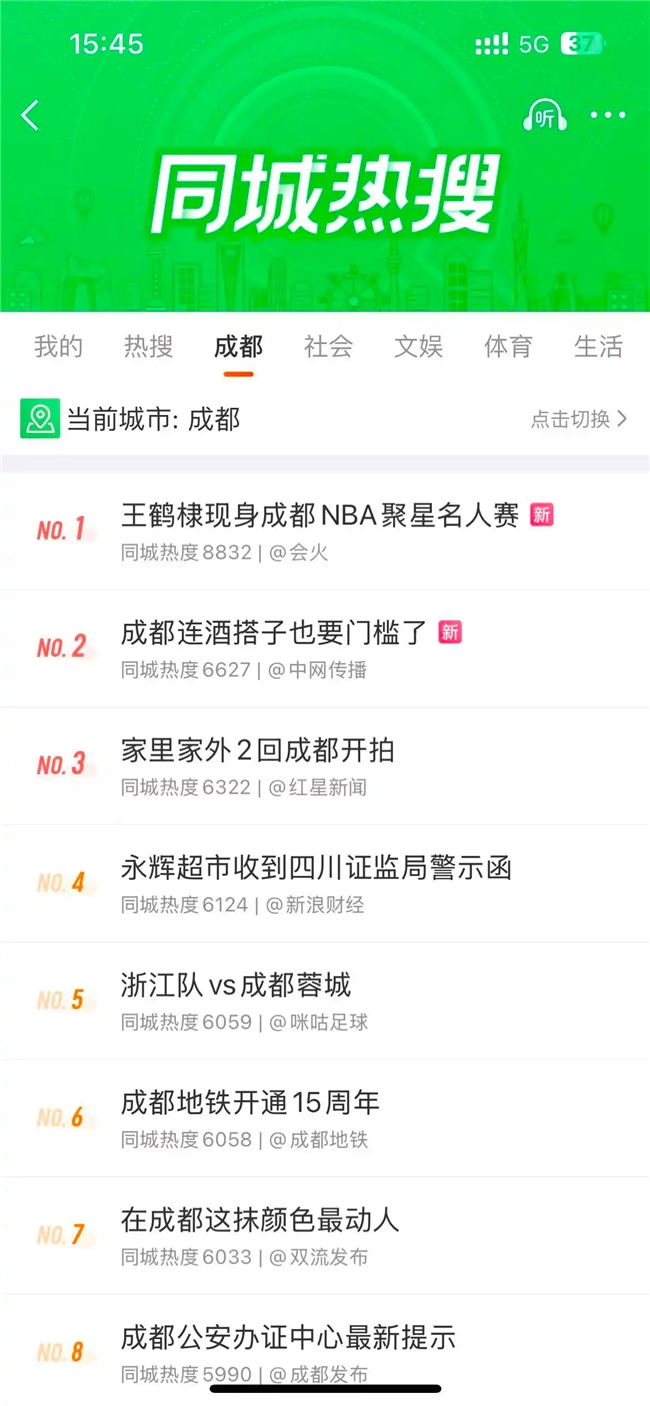Viewport: 650px width, 1406px height.
Task: Switch to the 生活 tab
Action: [x=598, y=347]
